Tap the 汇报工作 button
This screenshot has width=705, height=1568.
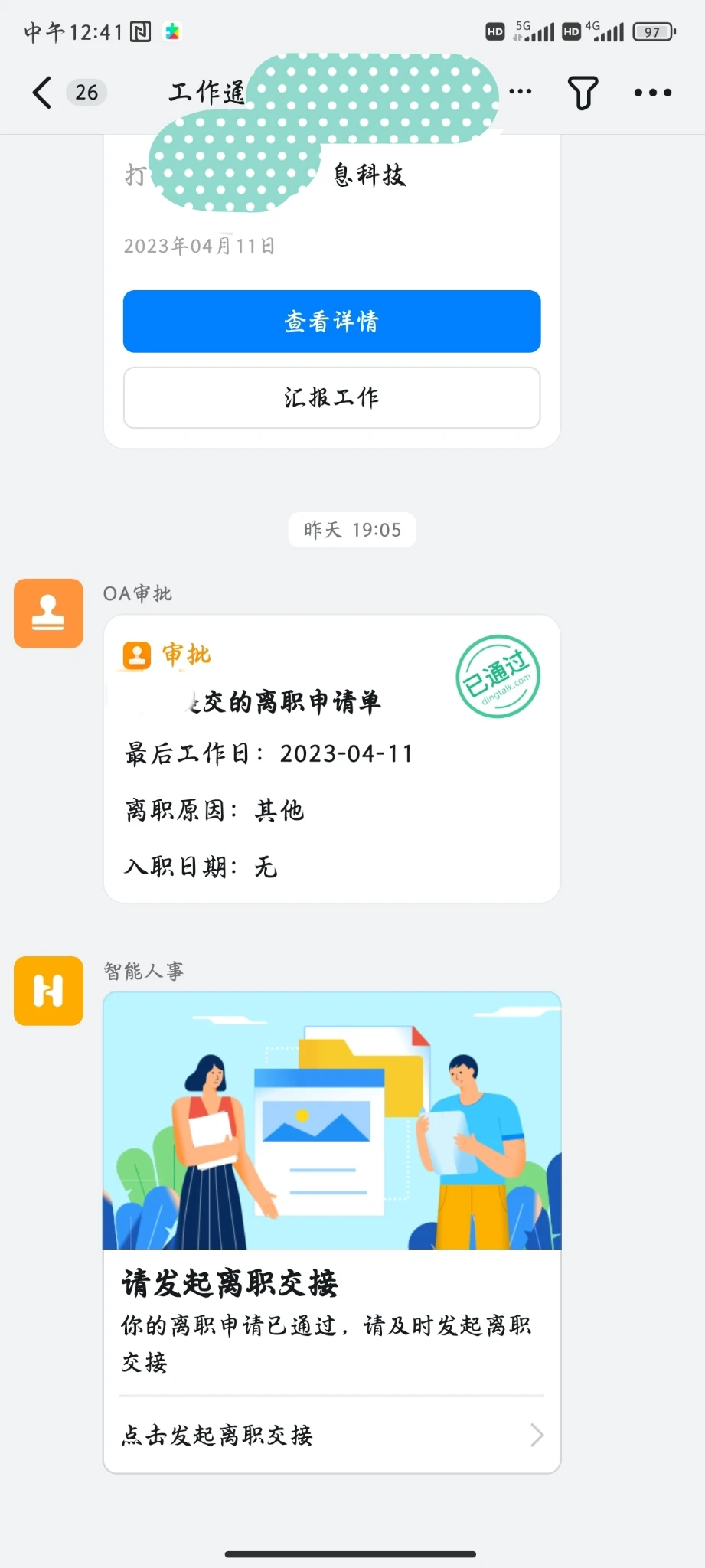[x=331, y=397]
